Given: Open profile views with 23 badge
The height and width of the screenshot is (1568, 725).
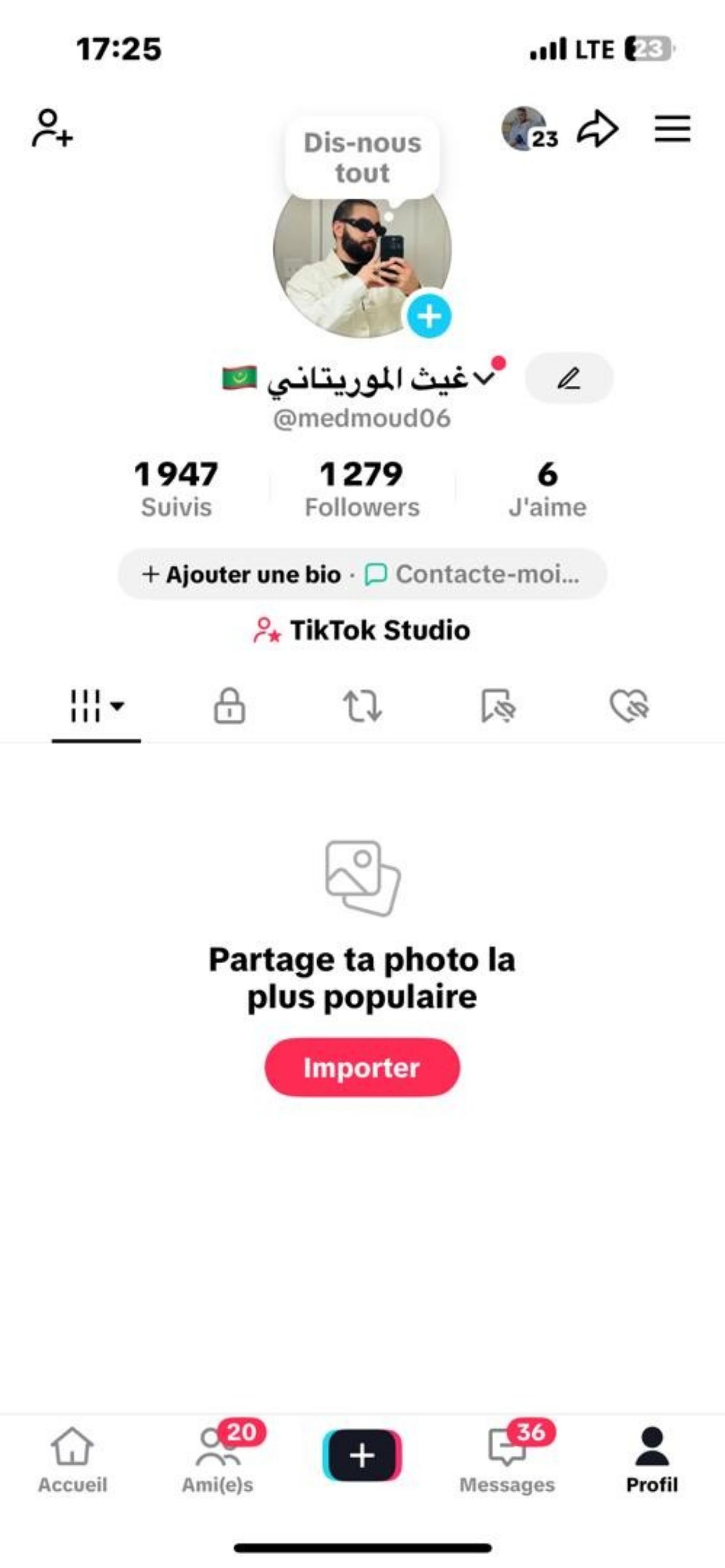Looking at the screenshot, I should 527,129.
